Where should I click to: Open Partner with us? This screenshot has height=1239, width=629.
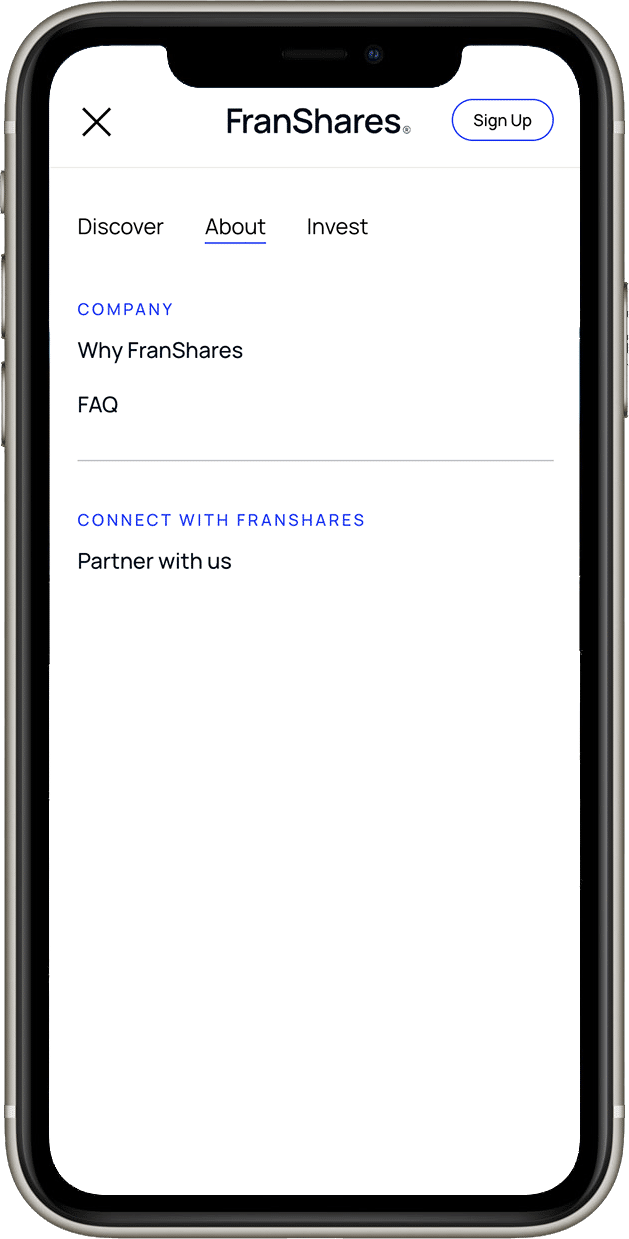(x=154, y=562)
